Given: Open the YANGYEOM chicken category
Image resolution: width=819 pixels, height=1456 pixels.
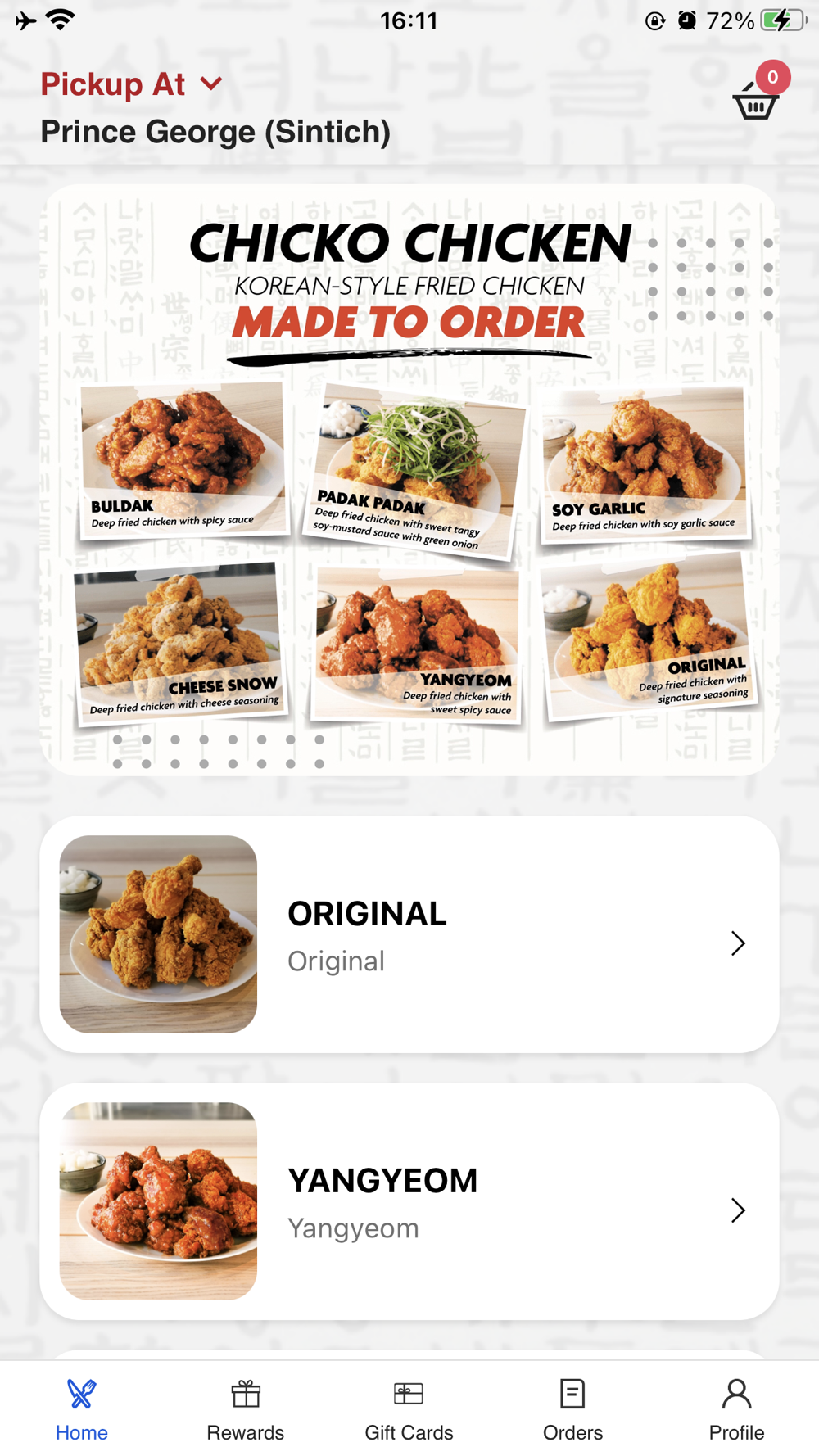Looking at the screenshot, I should pos(409,1201).
